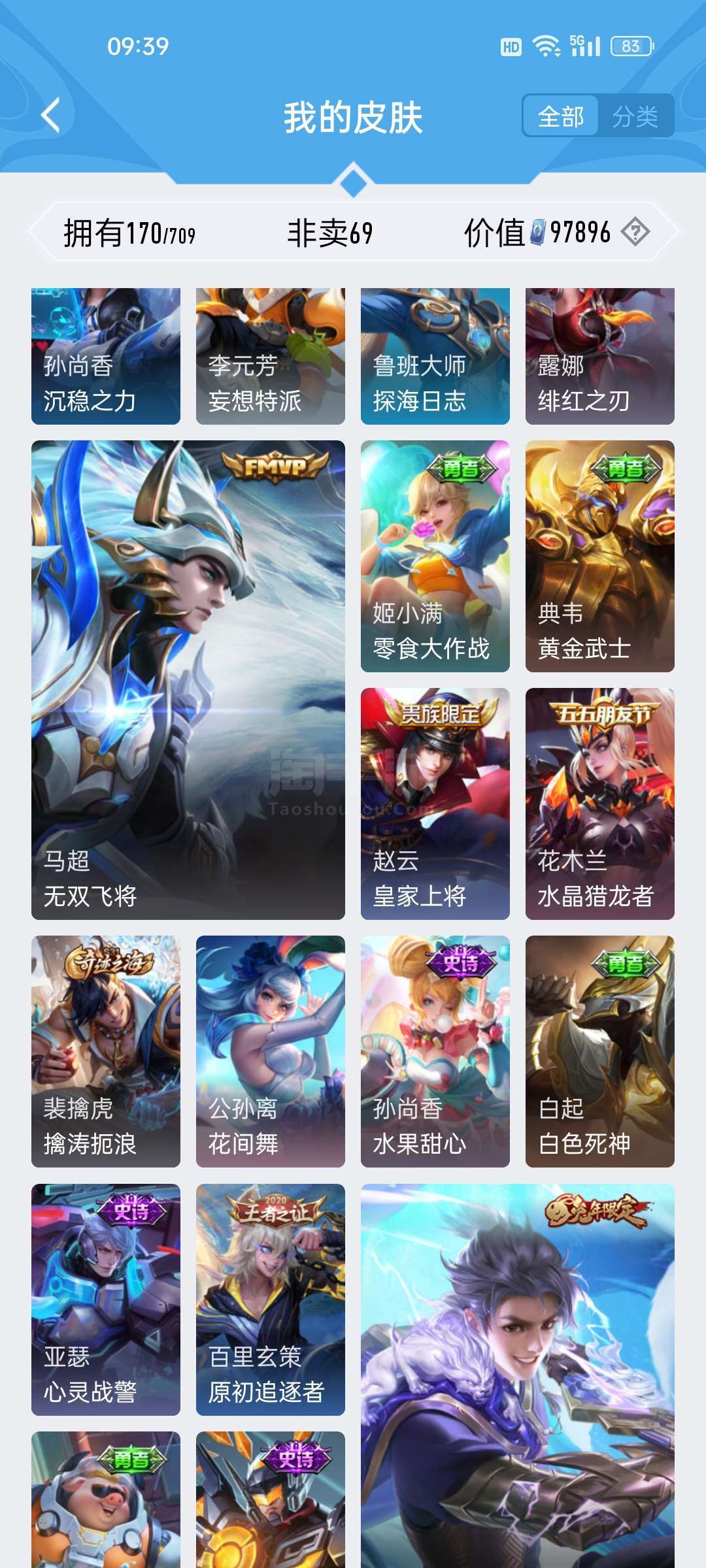
Task: Open 李元芳 妄想特派 skin
Action: (x=271, y=356)
